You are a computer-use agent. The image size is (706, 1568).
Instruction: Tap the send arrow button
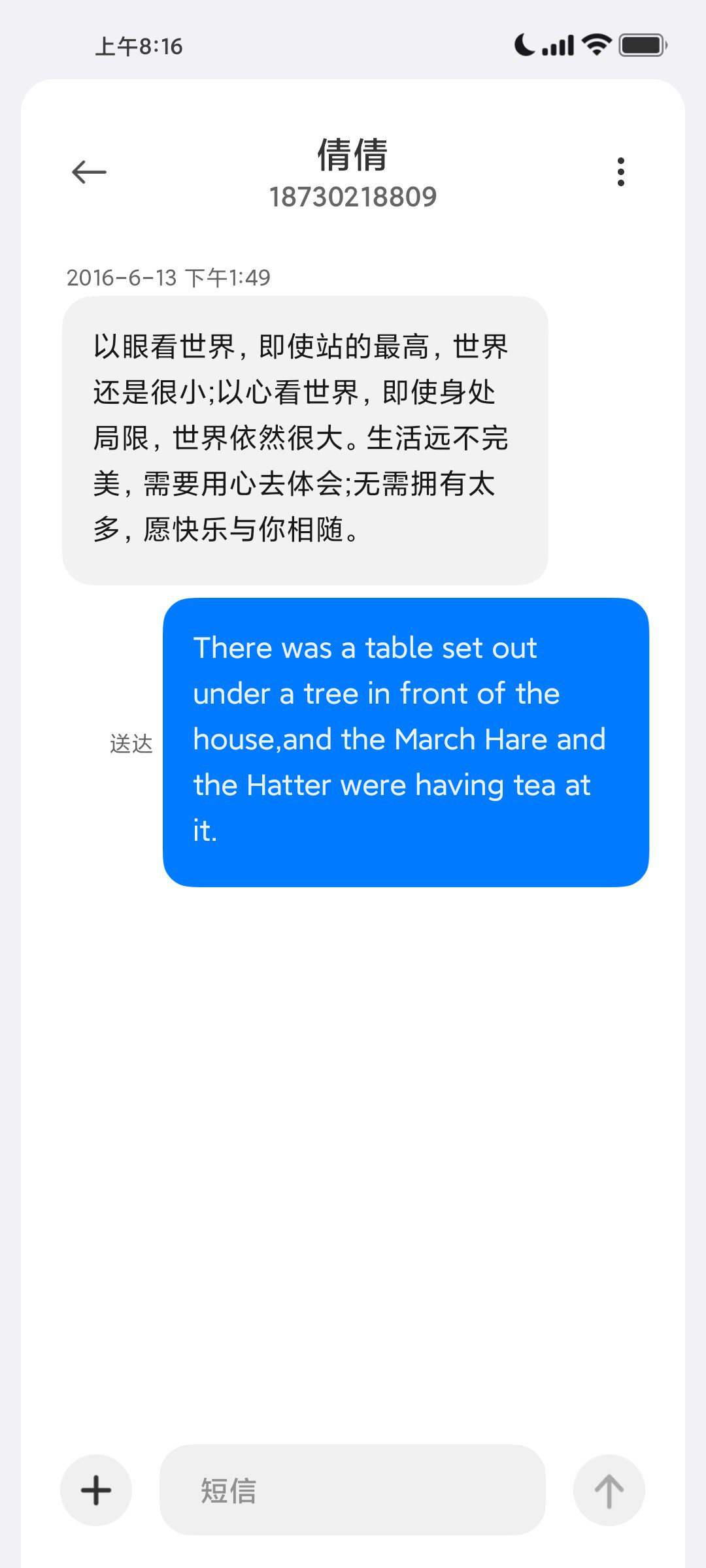point(609,1490)
